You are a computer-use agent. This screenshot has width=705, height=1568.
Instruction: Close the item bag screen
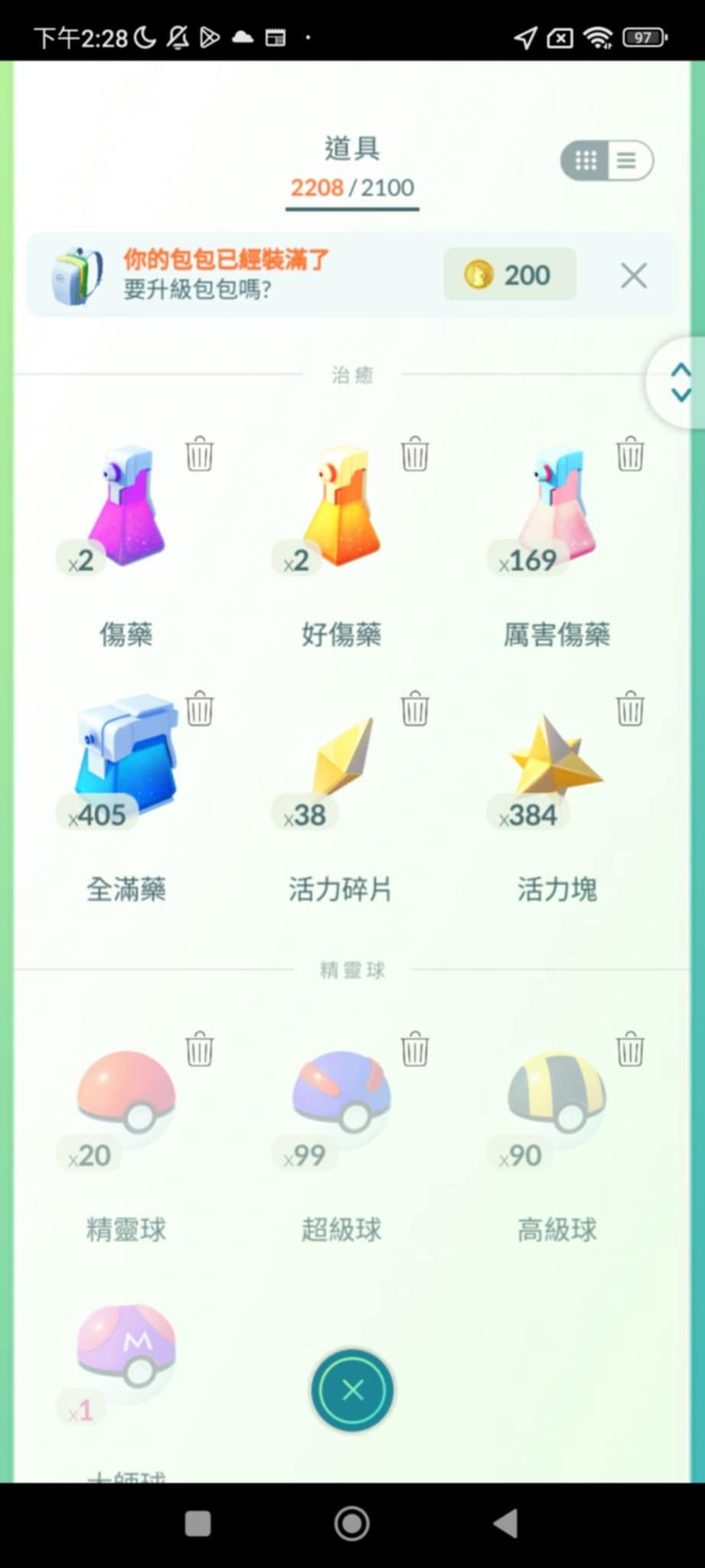(x=352, y=1391)
